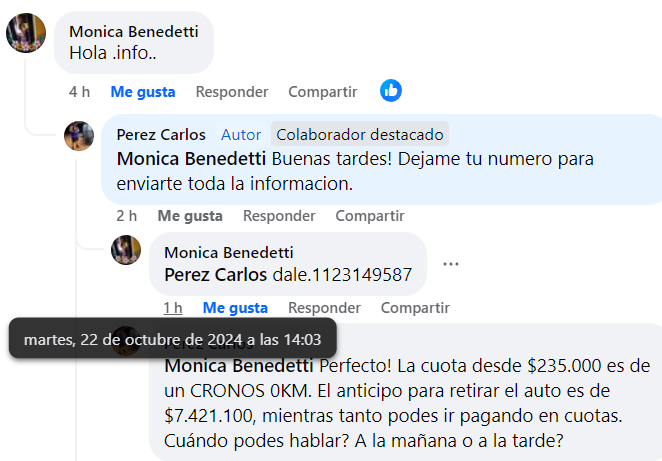Open the Monica Benedetti mention in the "Perfecto!" reply
Viewport: 662px width, 461px height.
pos(238,366)
